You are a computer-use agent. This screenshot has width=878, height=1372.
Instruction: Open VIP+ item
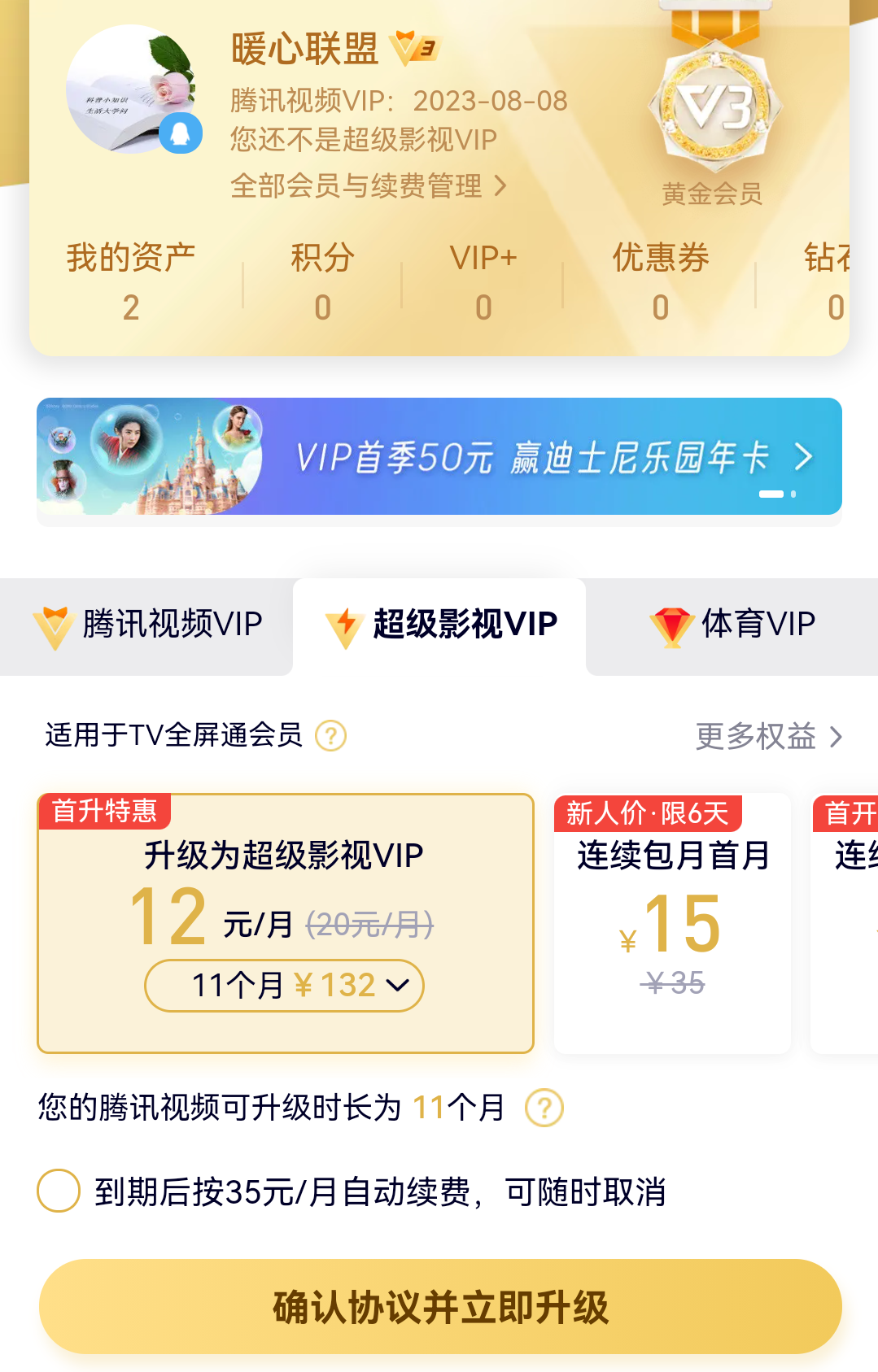pyautogui.click(x=483, y=282)
